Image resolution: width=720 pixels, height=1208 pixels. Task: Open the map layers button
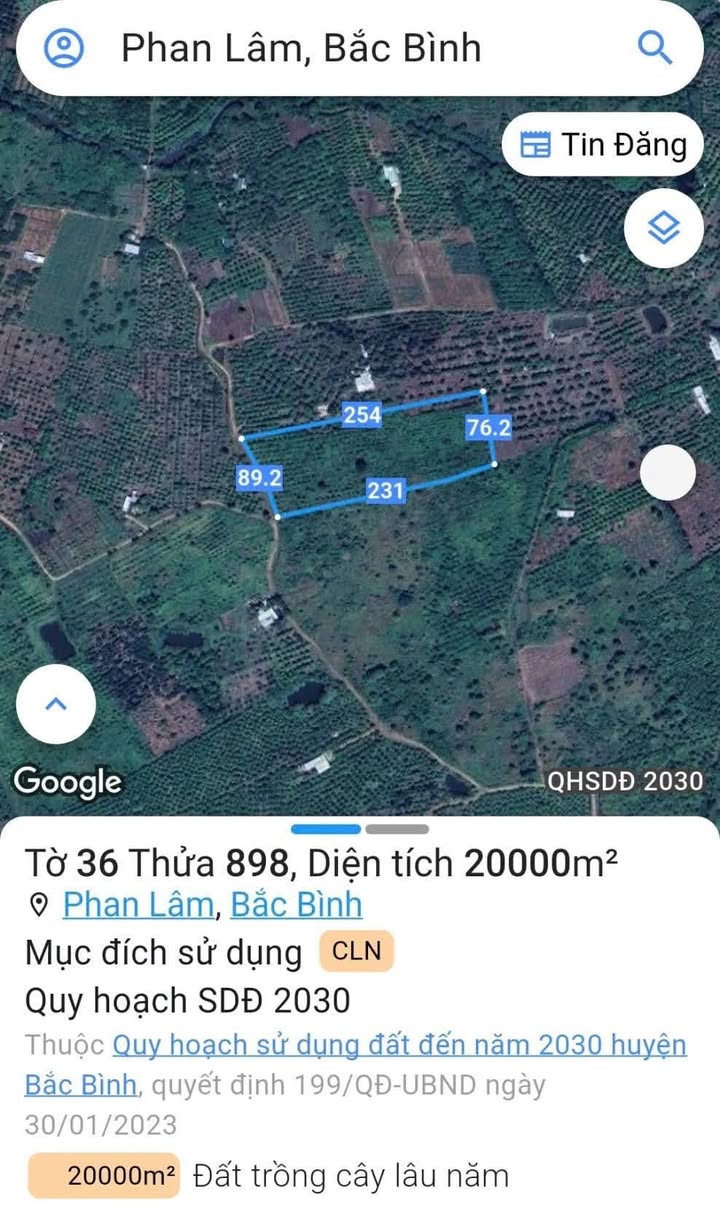pyautogui.click(x=663, y=229)
